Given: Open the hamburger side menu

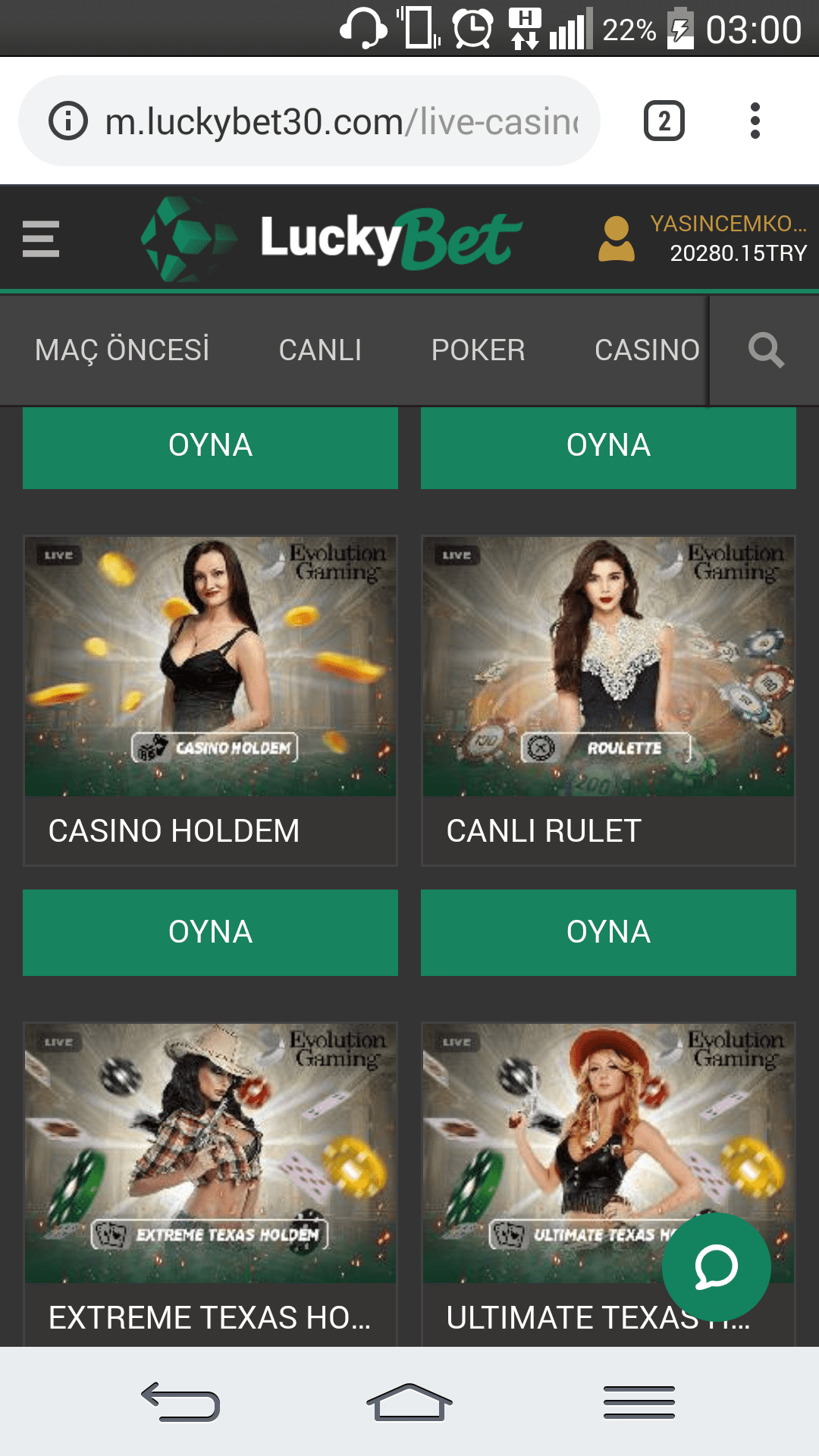Looking at the screenshot, I should [41, 239].
